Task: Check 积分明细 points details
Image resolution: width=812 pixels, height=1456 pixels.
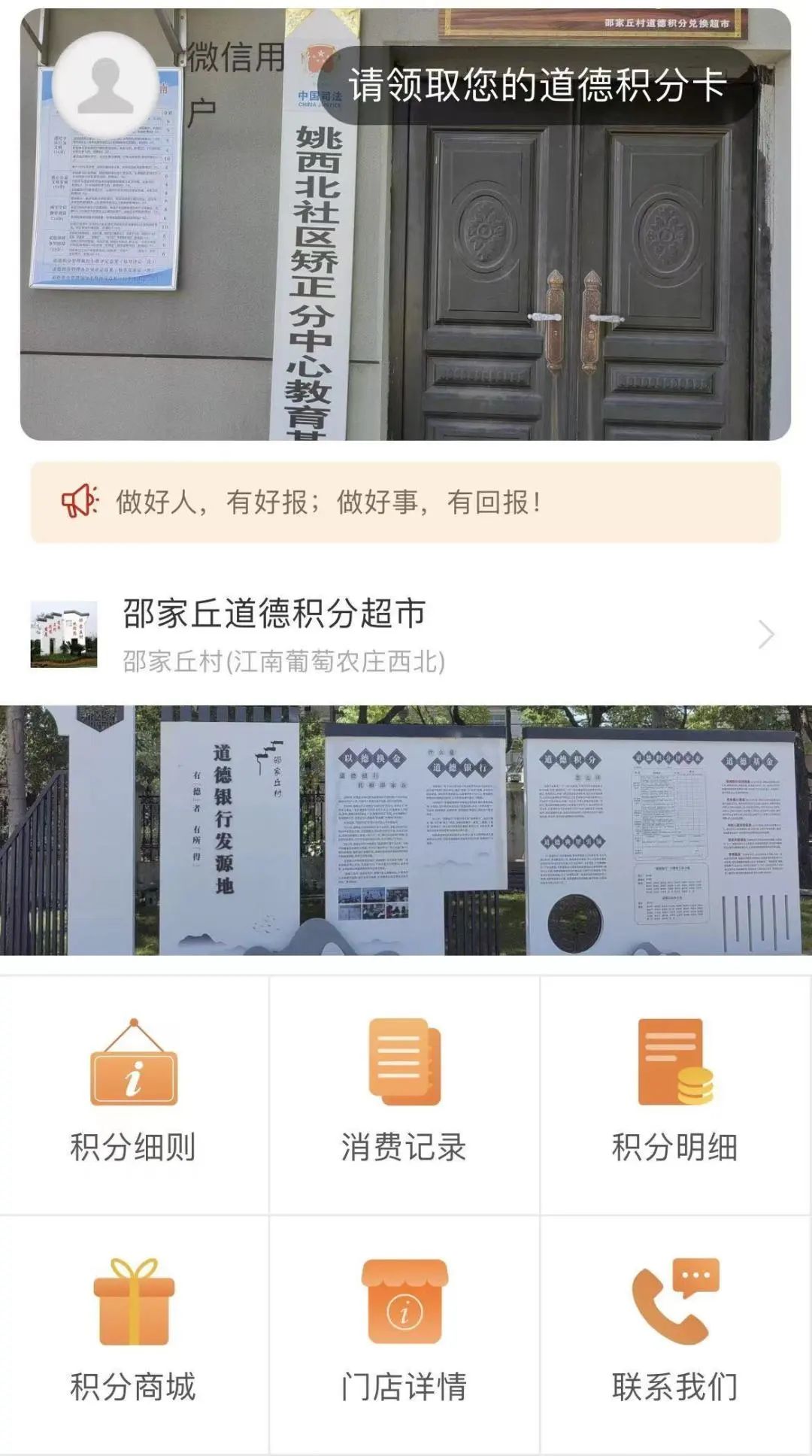Action: (674, 1094)
